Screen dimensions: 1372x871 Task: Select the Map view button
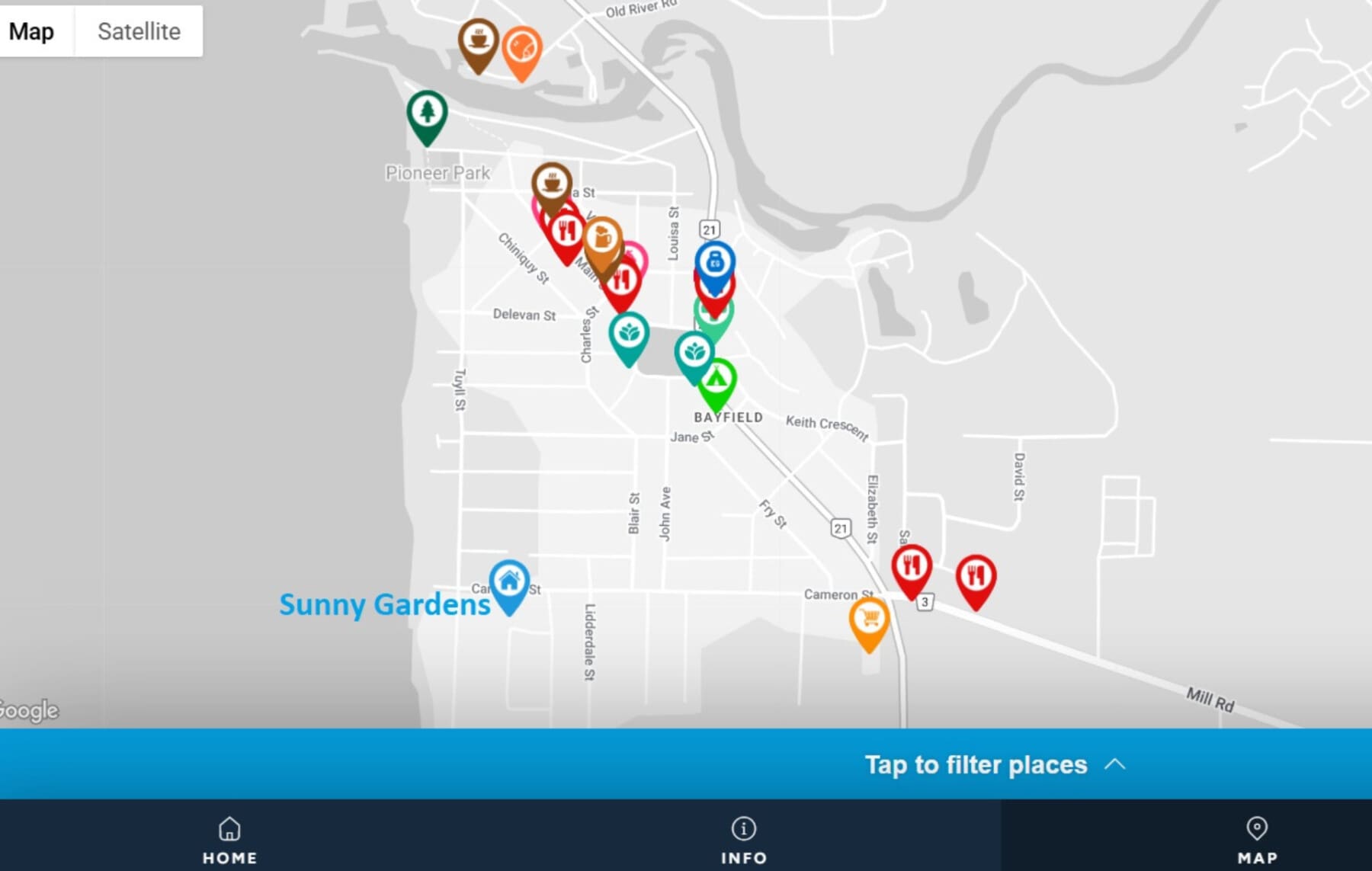point(32,31)
